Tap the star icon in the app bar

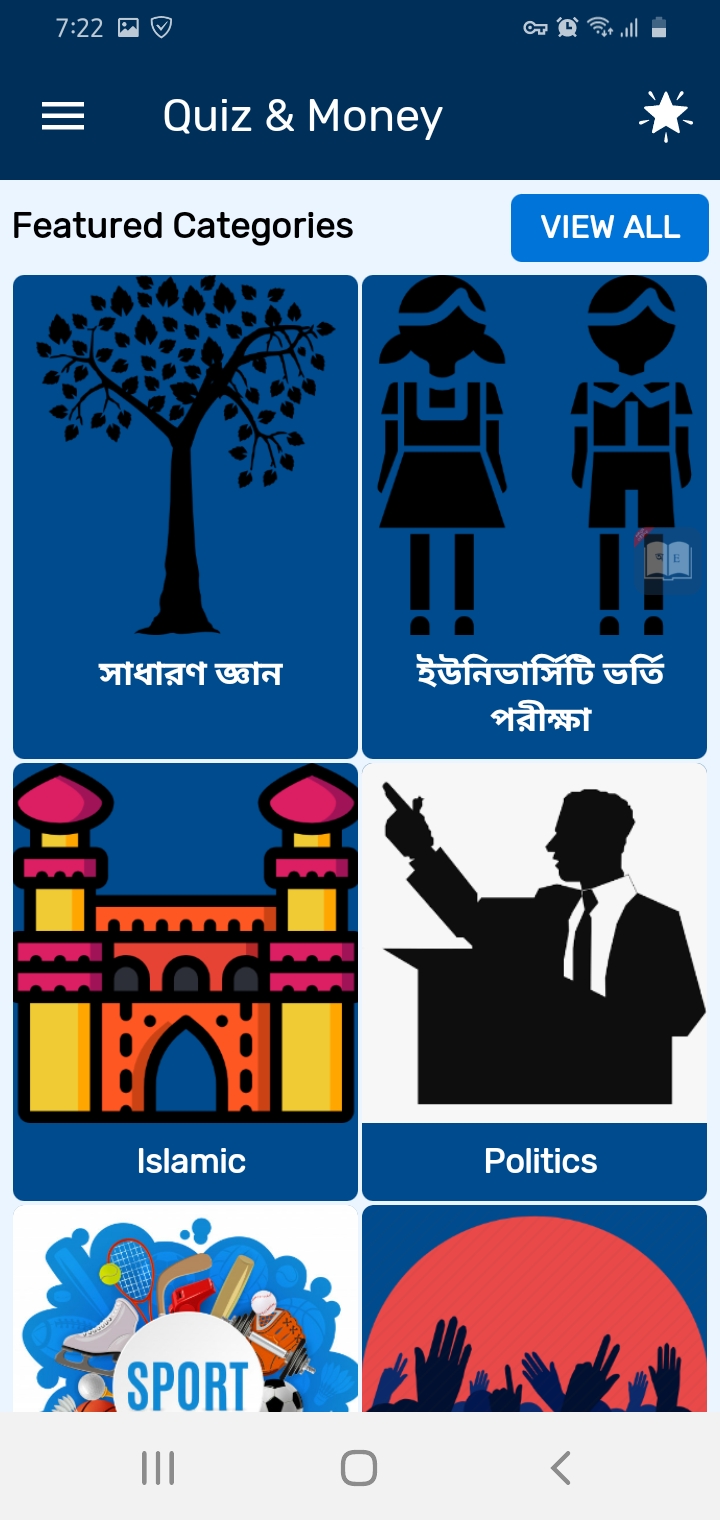[x=665, y=116]
